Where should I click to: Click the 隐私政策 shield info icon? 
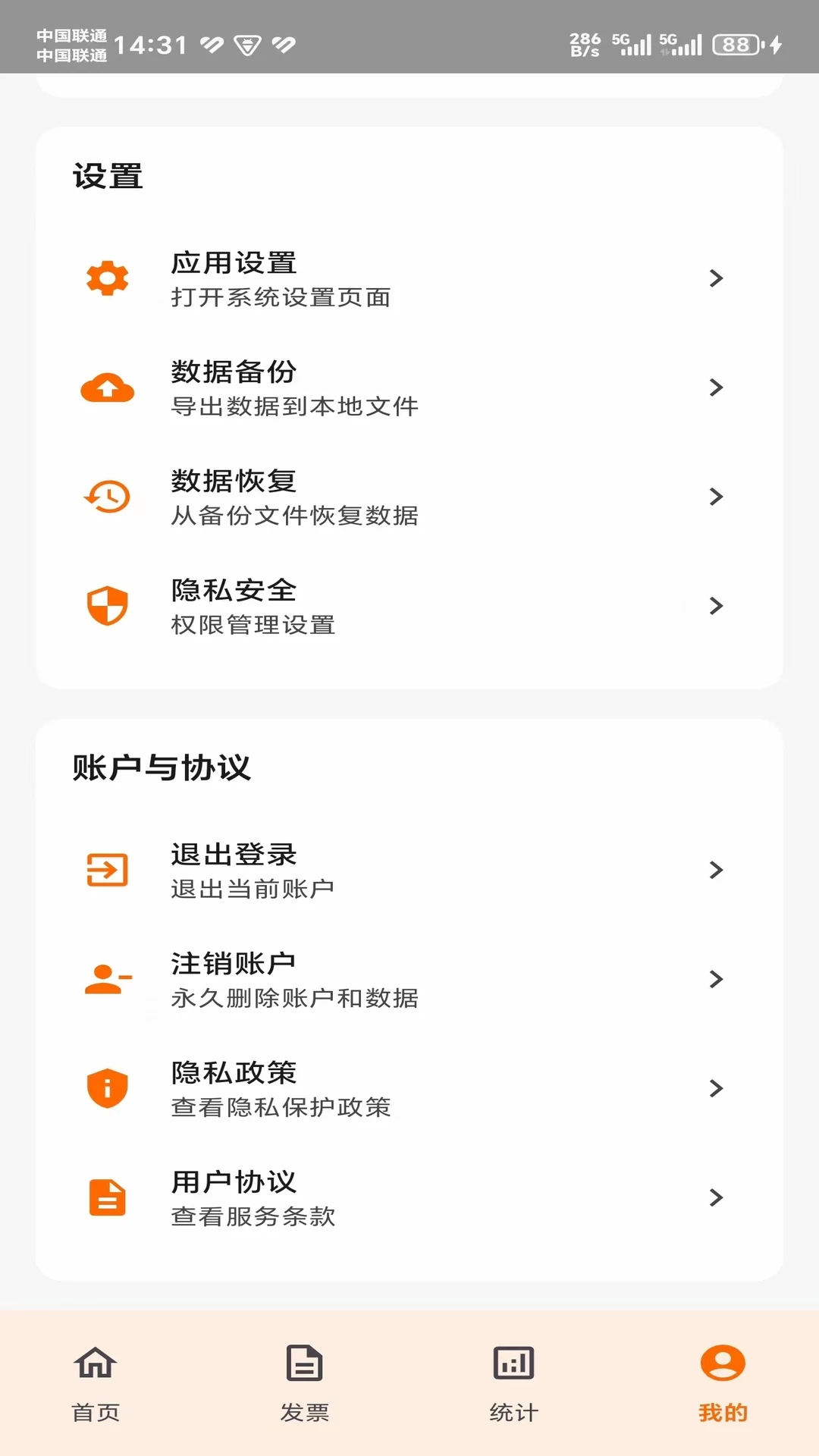[x=107, y=1088]
